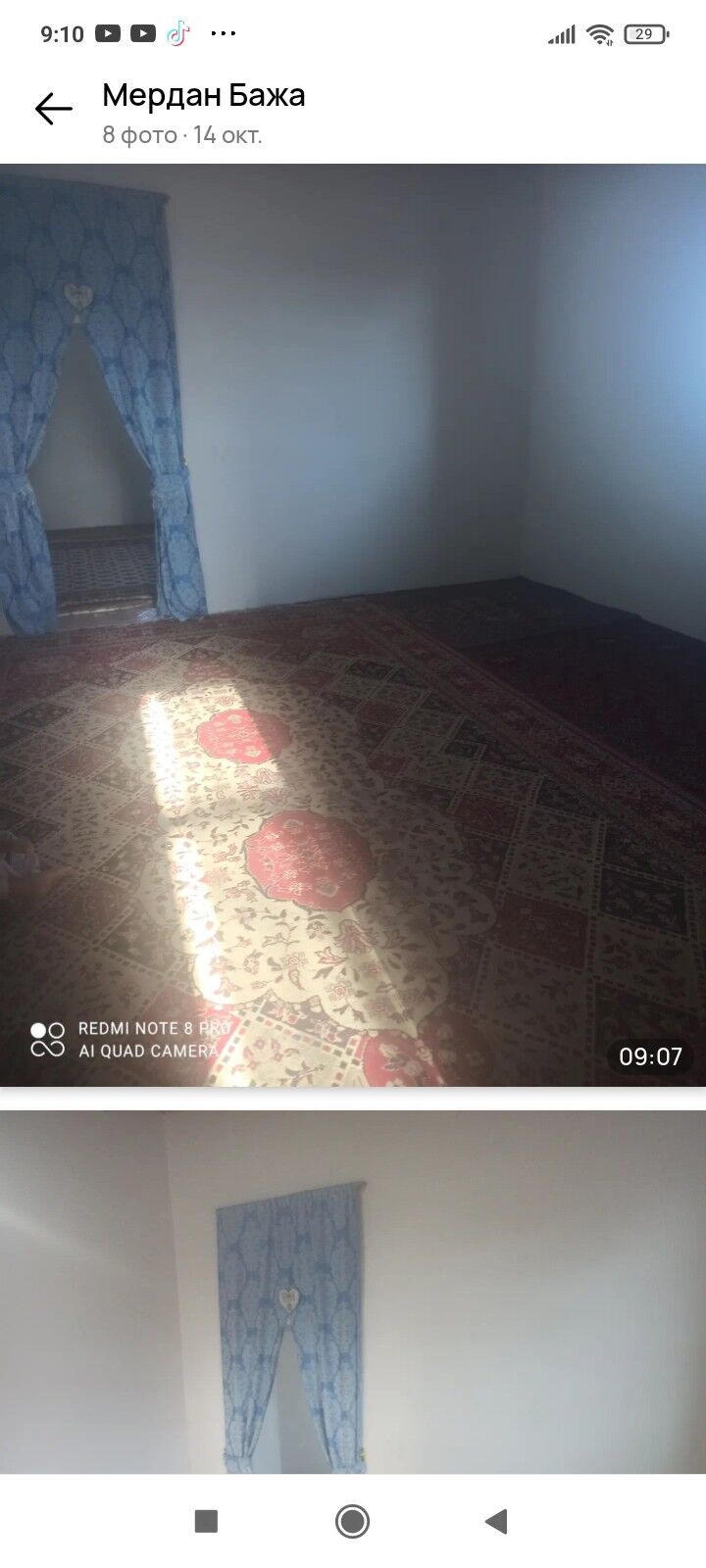Open recent apps with the square button
The height and width of the screenshot is (1568, 706).
point(206,1521)
